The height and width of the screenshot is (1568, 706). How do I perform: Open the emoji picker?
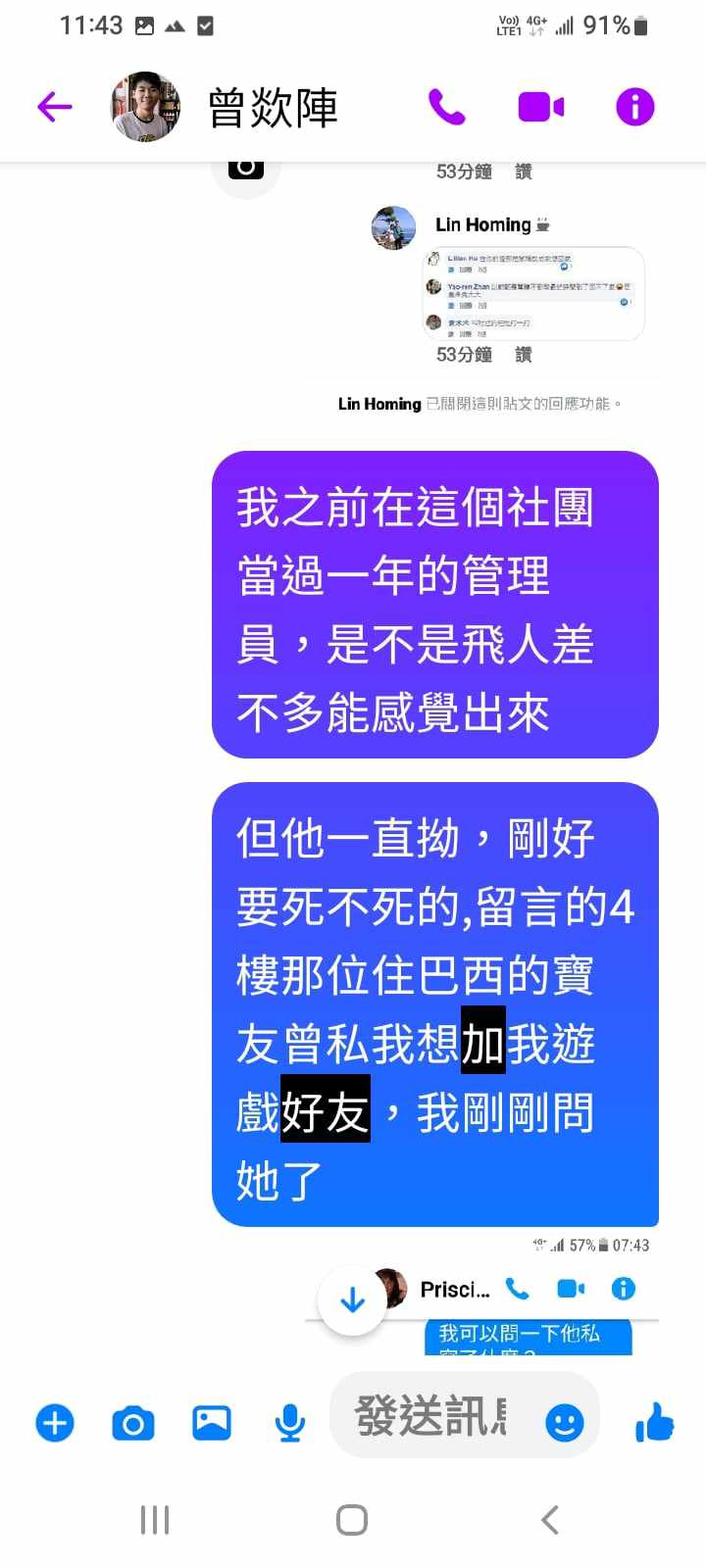565,1422
